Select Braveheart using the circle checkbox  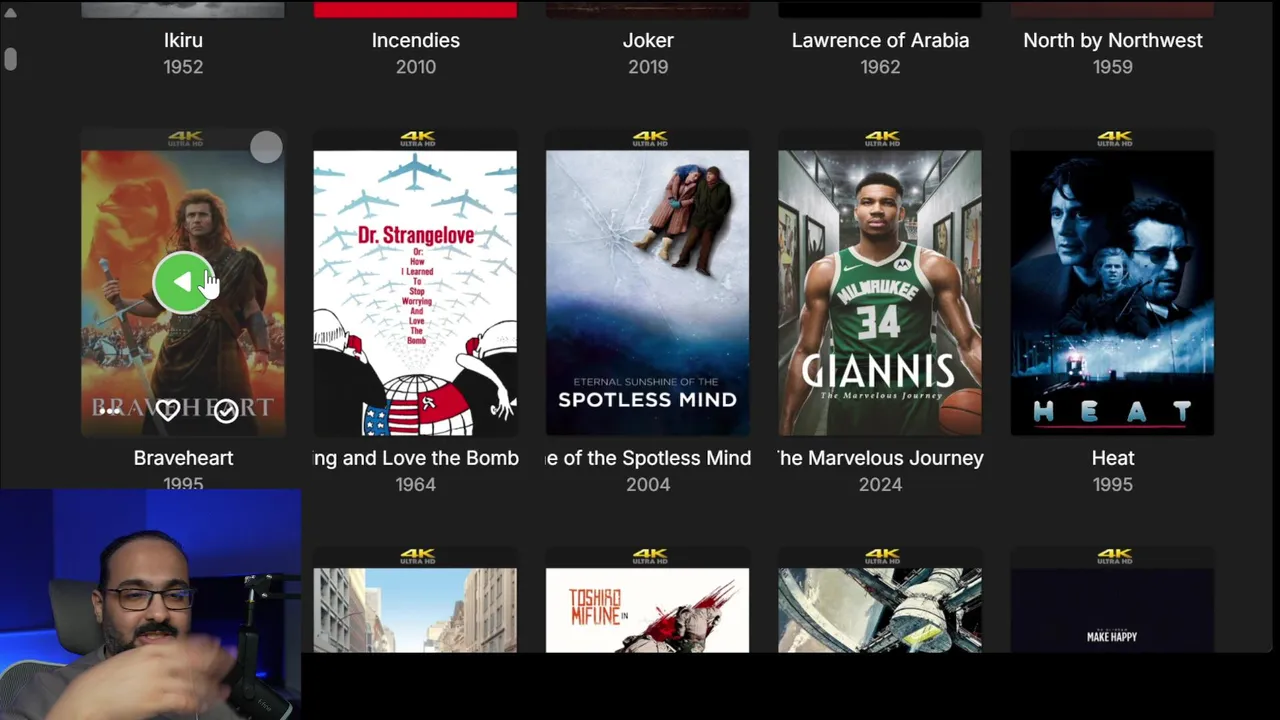pos(266,148)
